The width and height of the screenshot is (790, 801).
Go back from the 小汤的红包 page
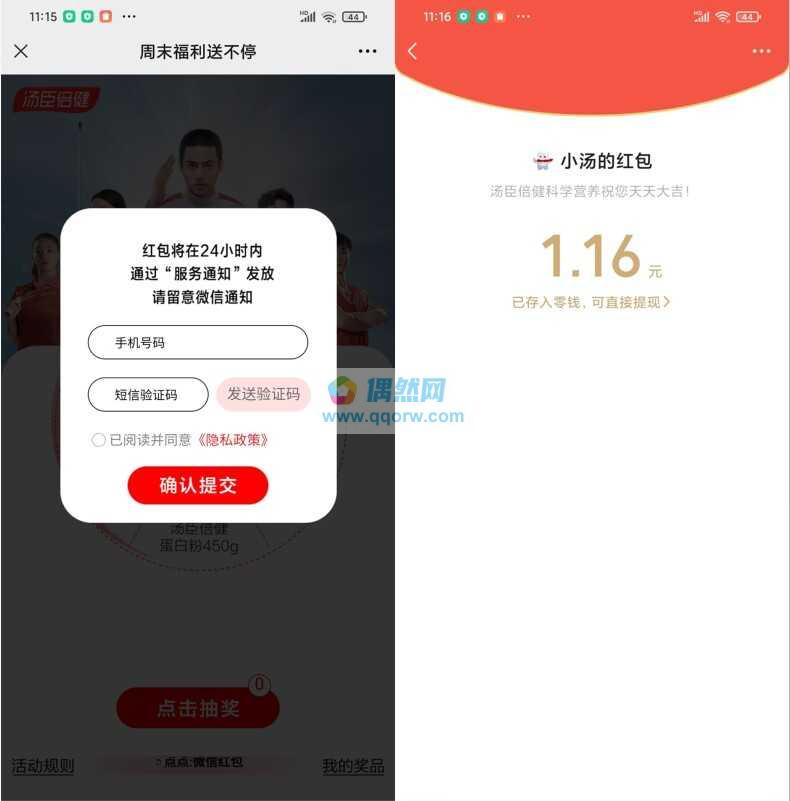click(x=412, y=51)
